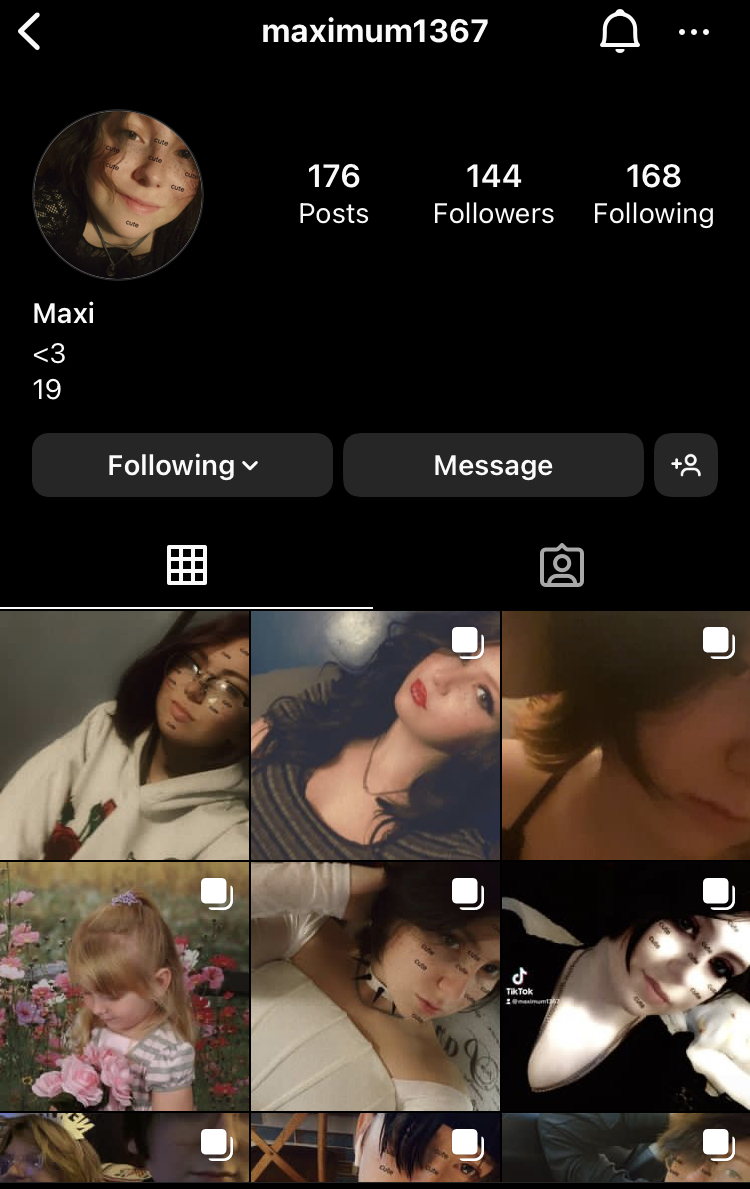Expand the Following dropdown button
This screenshot has width=750, height=1189.
(x=182, y=465)
